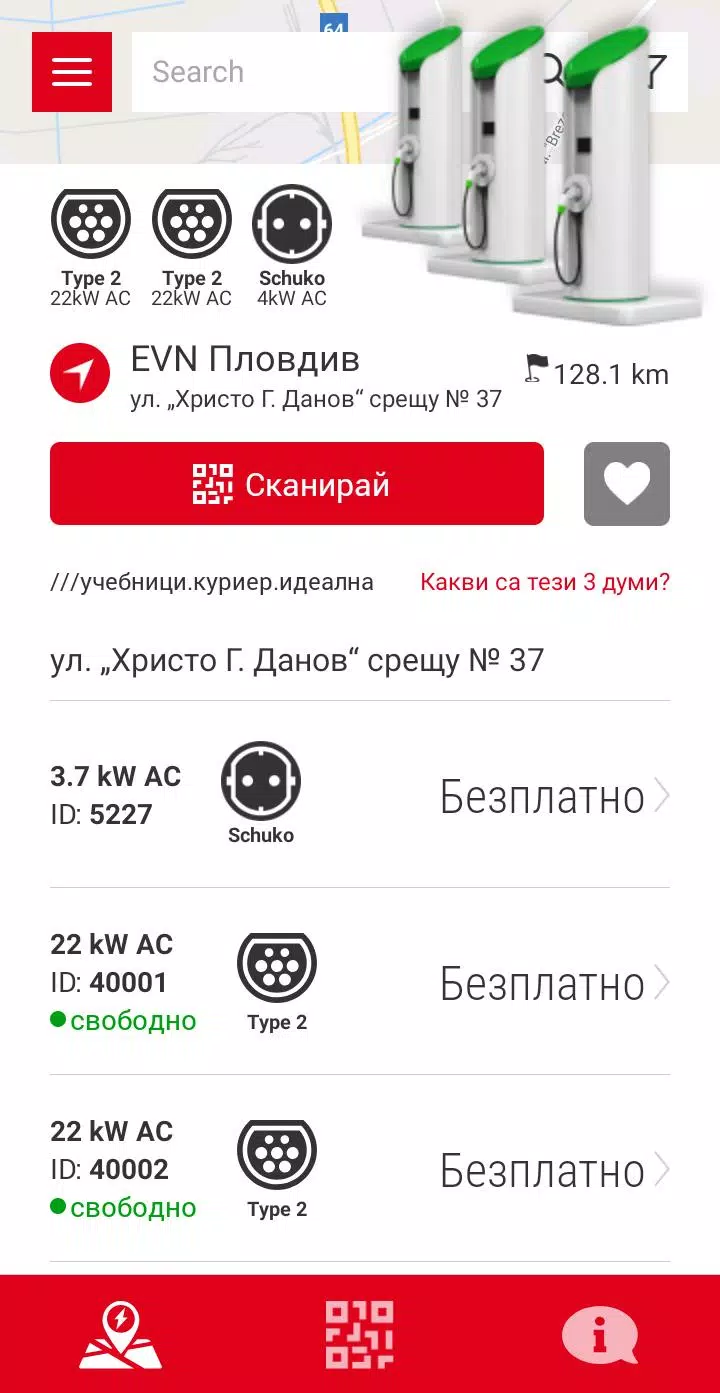Switch to the map tab
720x1393 pixels.
(x=120, y=1334)
